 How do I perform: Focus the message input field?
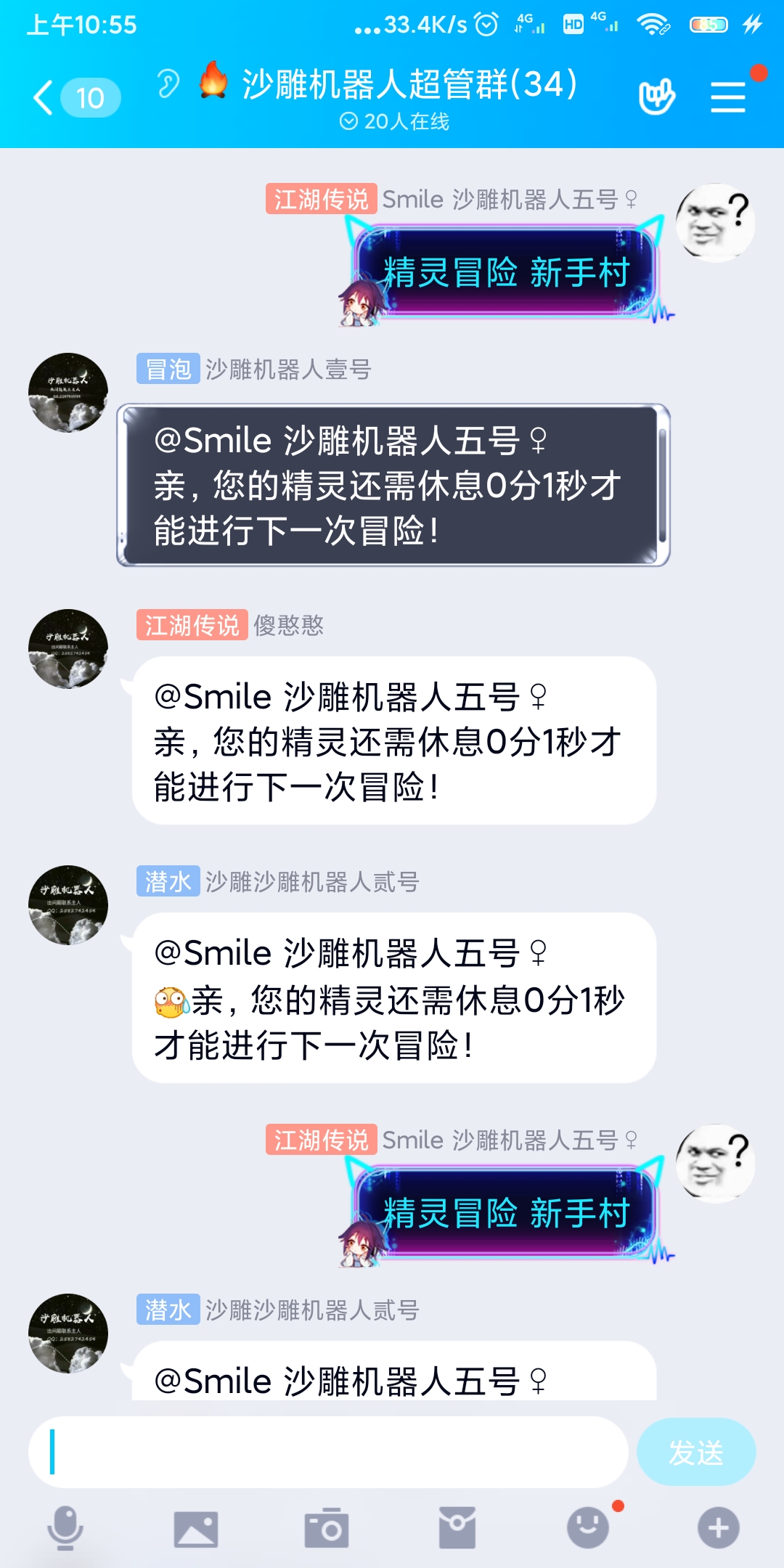(328, 1453)
